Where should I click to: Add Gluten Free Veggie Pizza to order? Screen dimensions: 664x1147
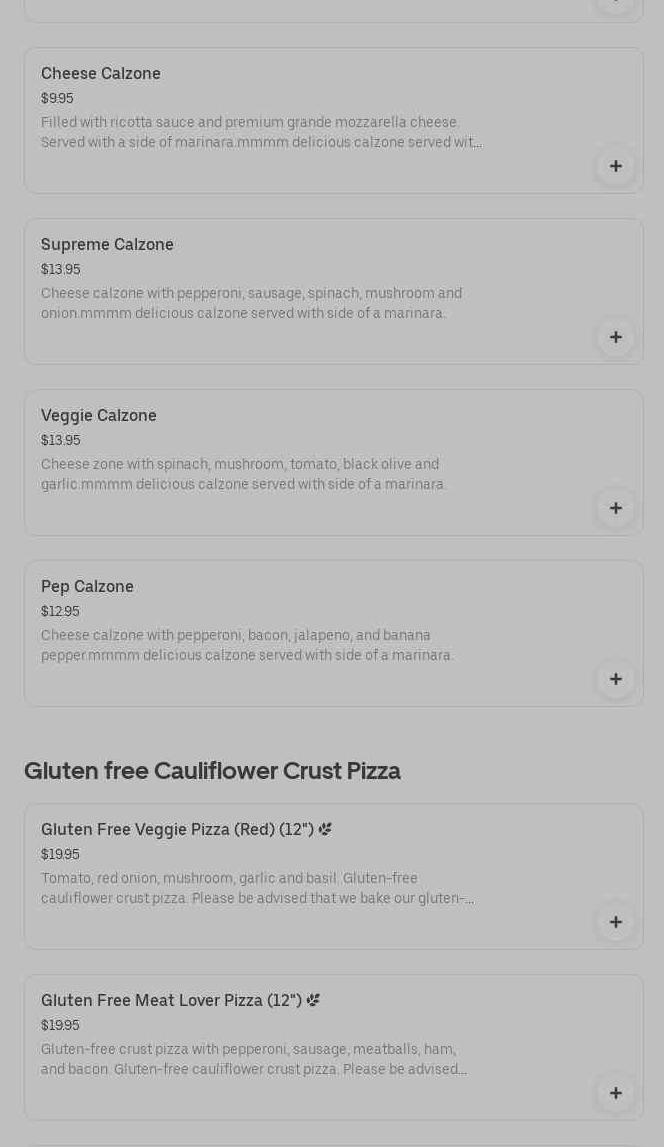tap(615, 922)
